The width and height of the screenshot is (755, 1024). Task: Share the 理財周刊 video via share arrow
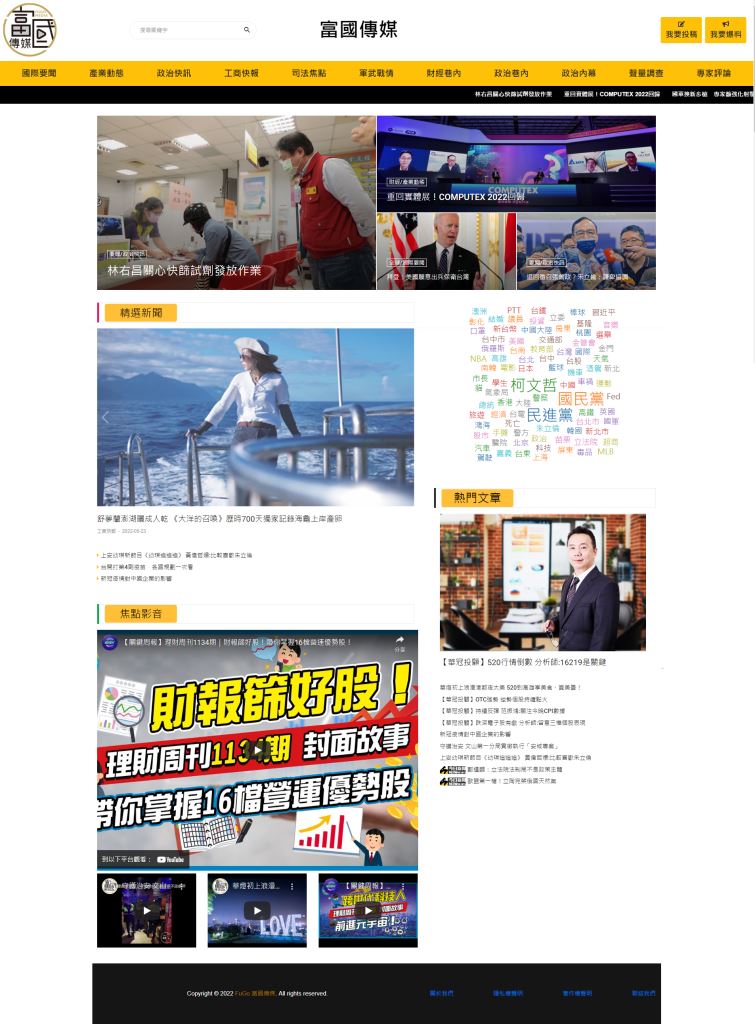click(400, 642)
